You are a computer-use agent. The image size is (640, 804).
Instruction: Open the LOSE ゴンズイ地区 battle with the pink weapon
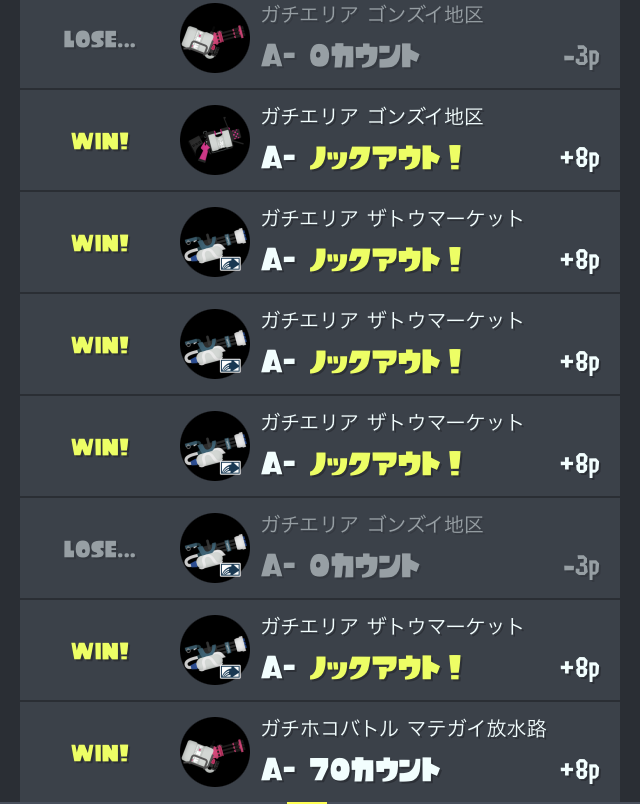(320, 40)
